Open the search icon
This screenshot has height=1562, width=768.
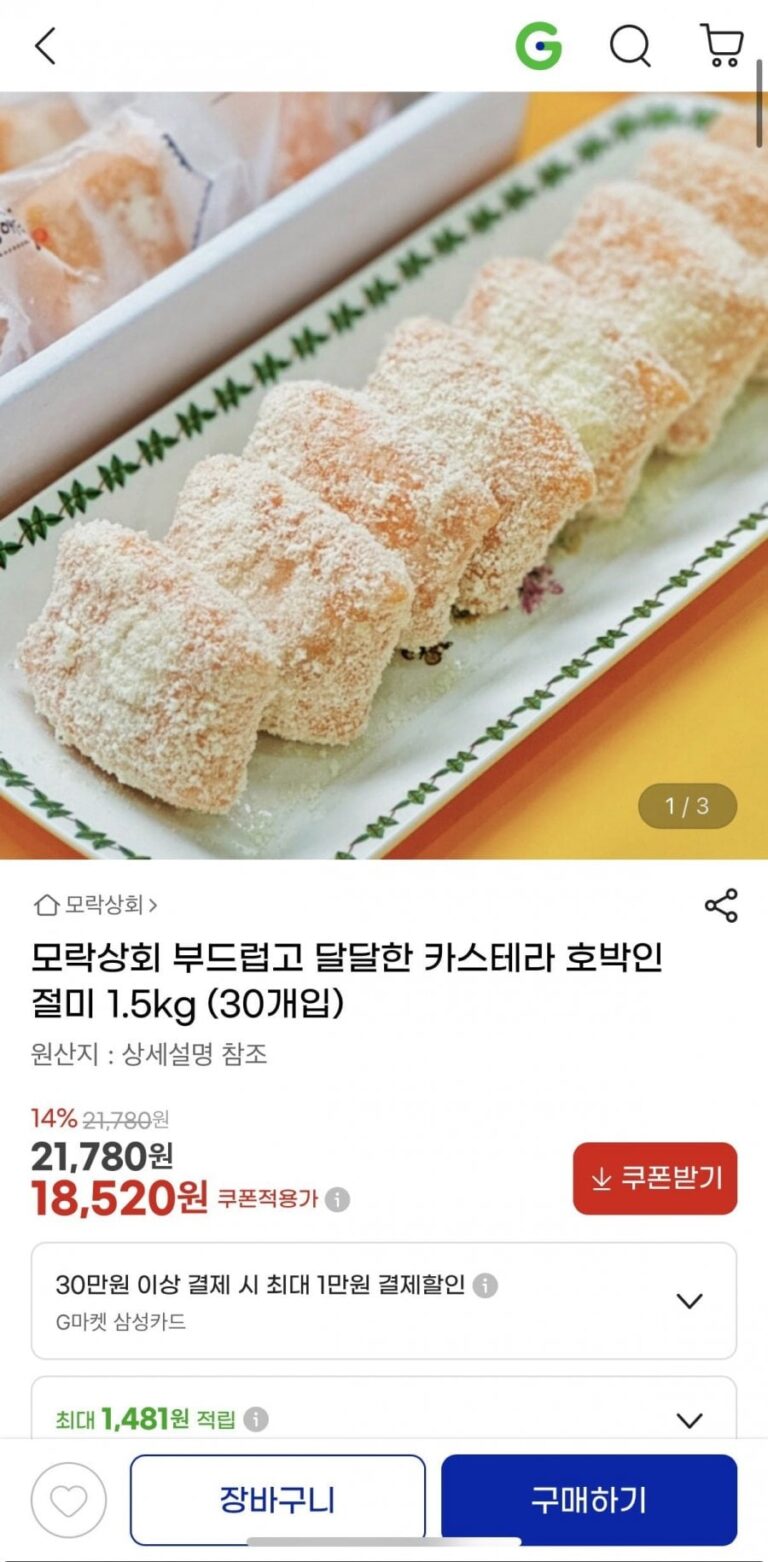630,46
